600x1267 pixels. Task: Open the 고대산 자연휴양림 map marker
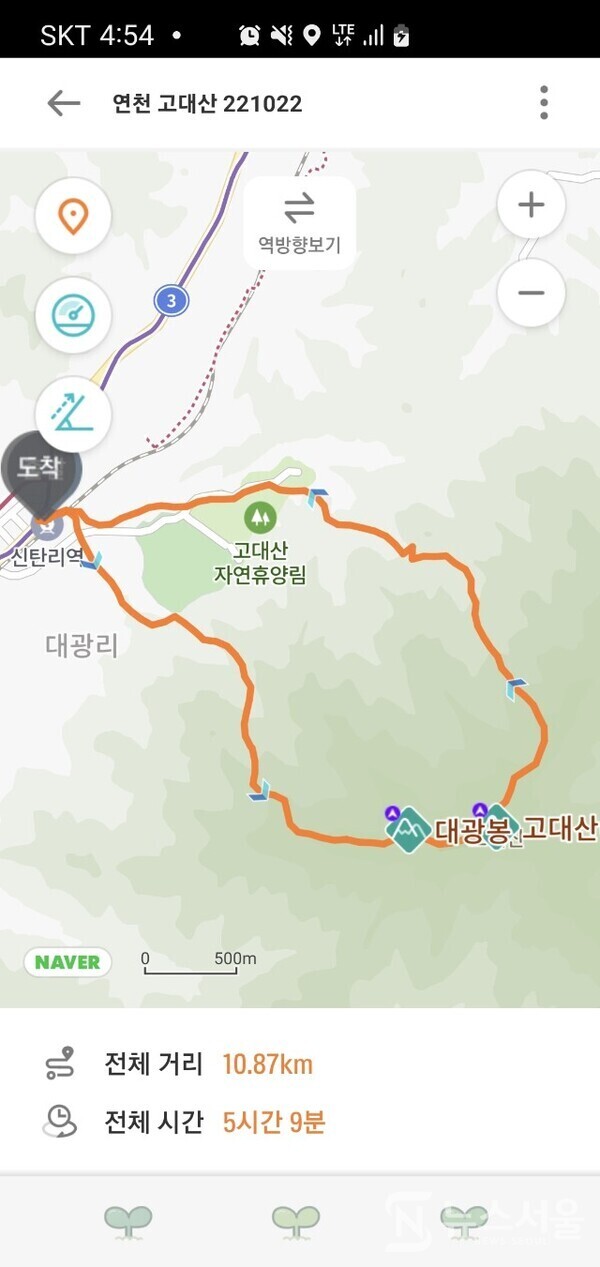260,517
